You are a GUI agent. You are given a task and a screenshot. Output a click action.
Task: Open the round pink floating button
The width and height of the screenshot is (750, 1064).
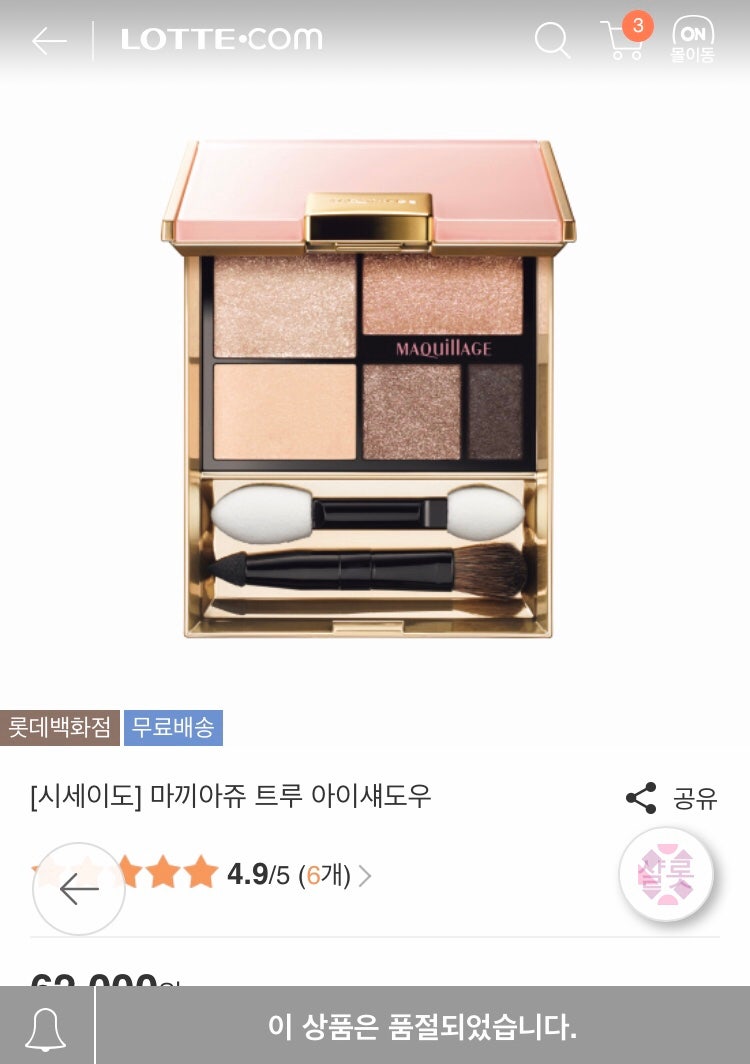(666, 874)
